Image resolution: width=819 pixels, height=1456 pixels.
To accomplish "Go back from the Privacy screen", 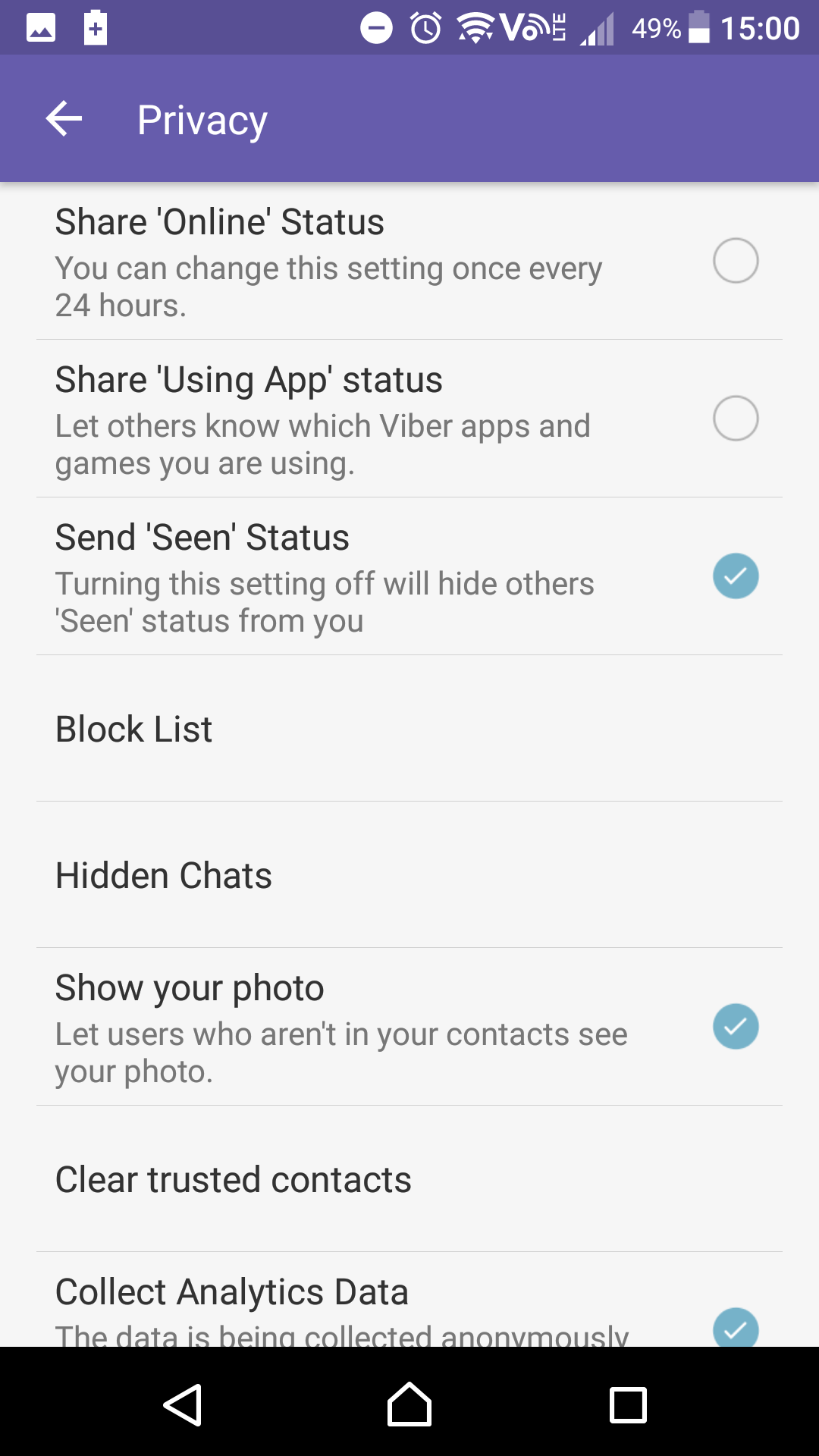I will coord(64,119).
